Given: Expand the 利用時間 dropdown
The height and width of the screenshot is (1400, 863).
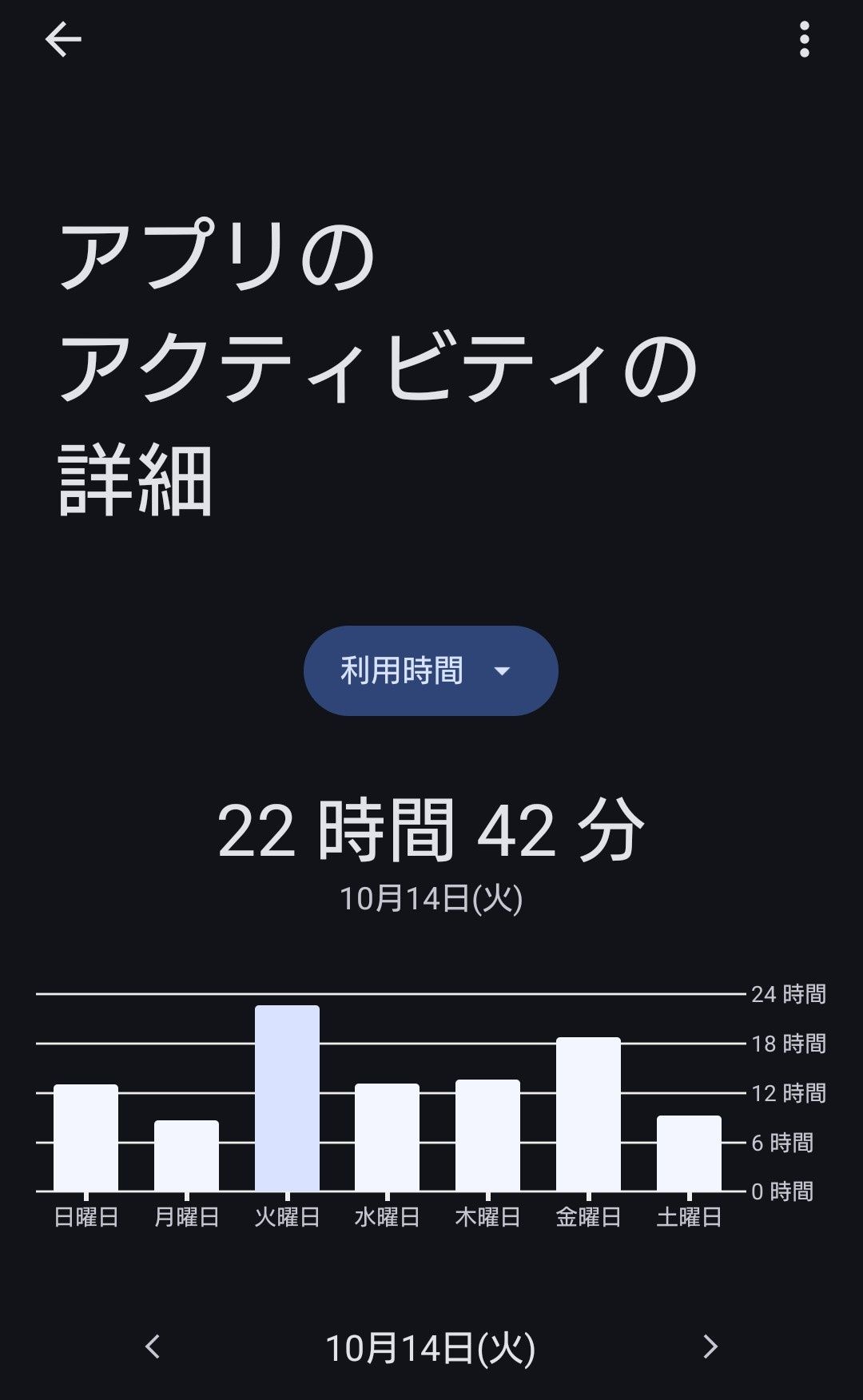Looking at the screenshot, I should tap(431, 670).
